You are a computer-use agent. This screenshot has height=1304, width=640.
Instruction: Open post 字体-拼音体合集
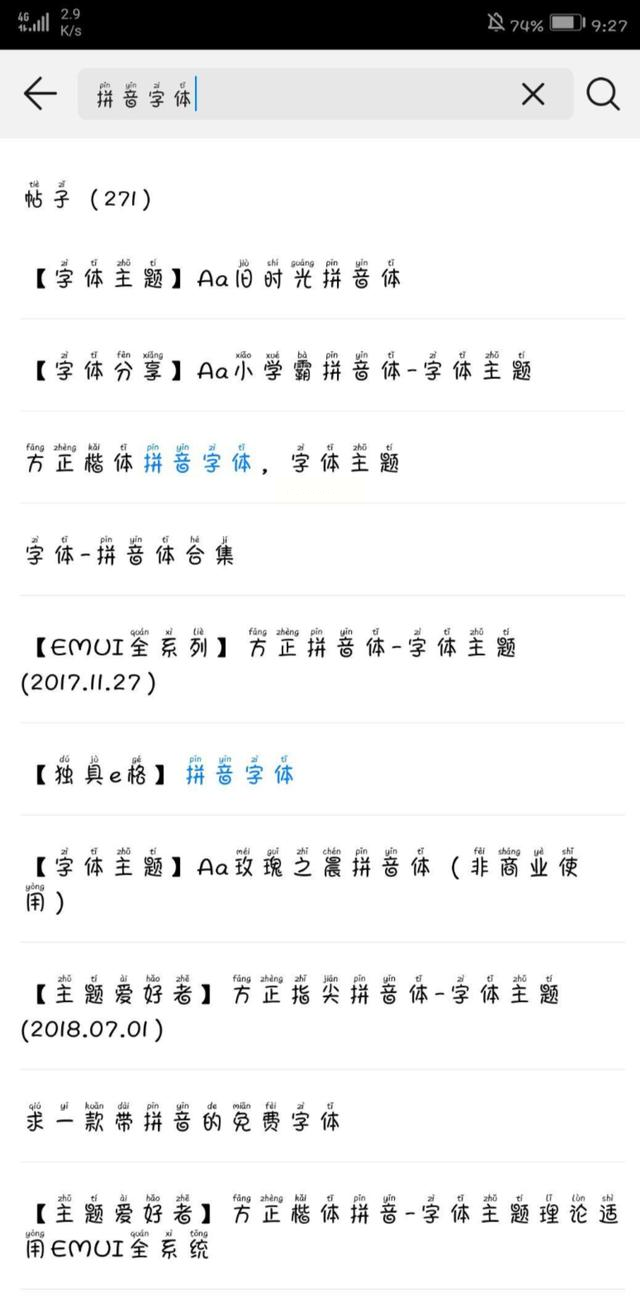[322, 549]
